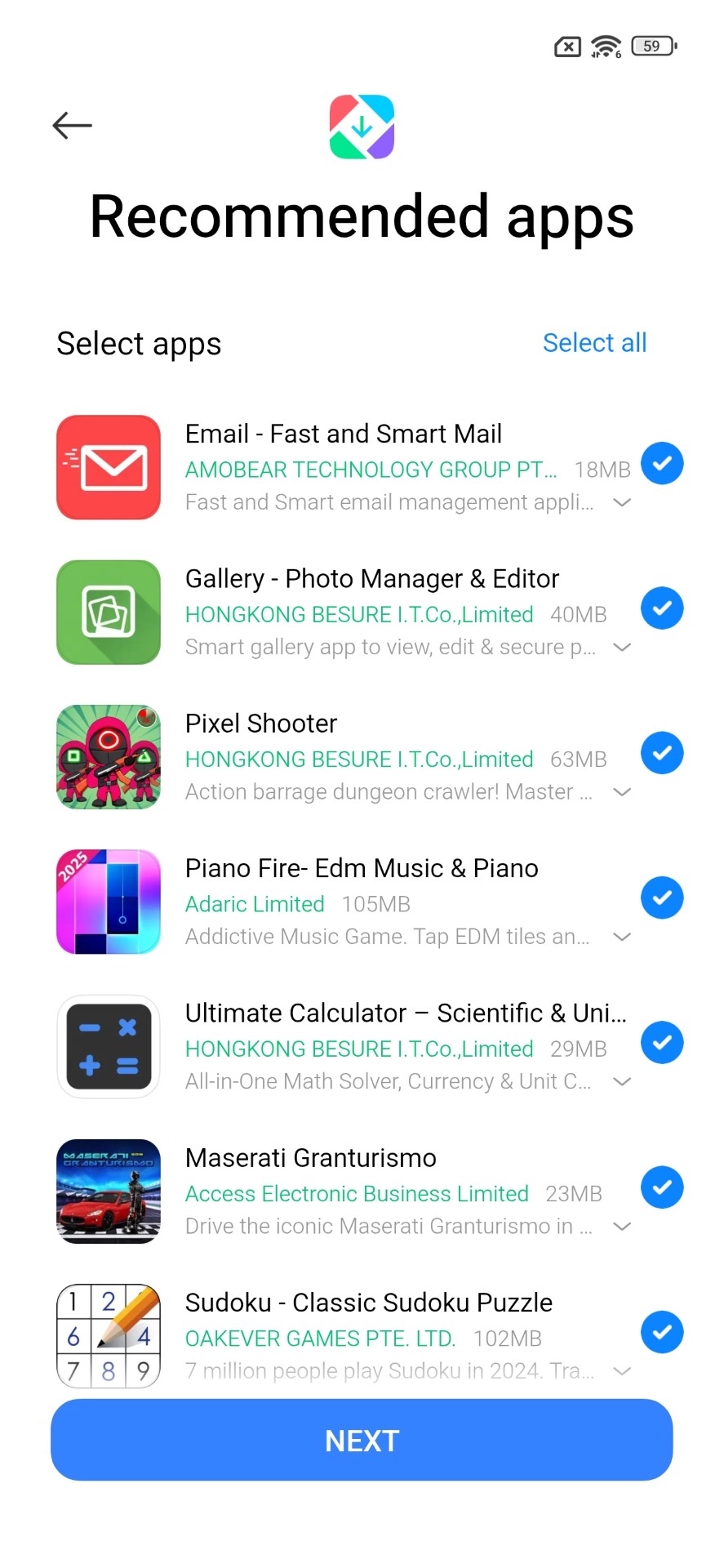Viewport: 724px width, 1568px height.
Task: Expand the Piano Fire description
Action: [622, 937]
